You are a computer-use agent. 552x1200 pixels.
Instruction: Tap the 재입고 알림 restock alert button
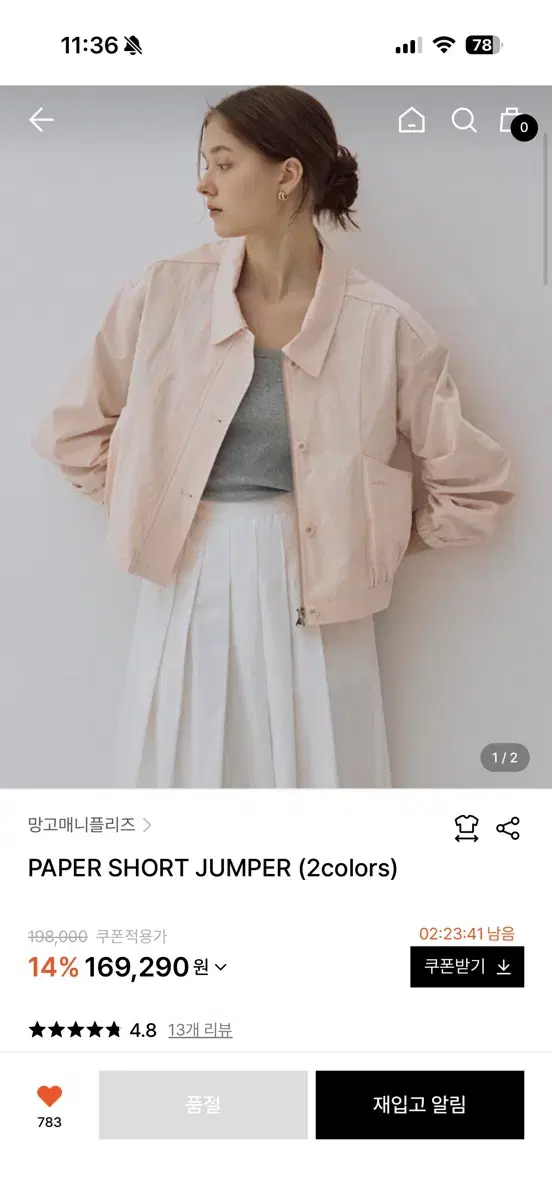420,1105
